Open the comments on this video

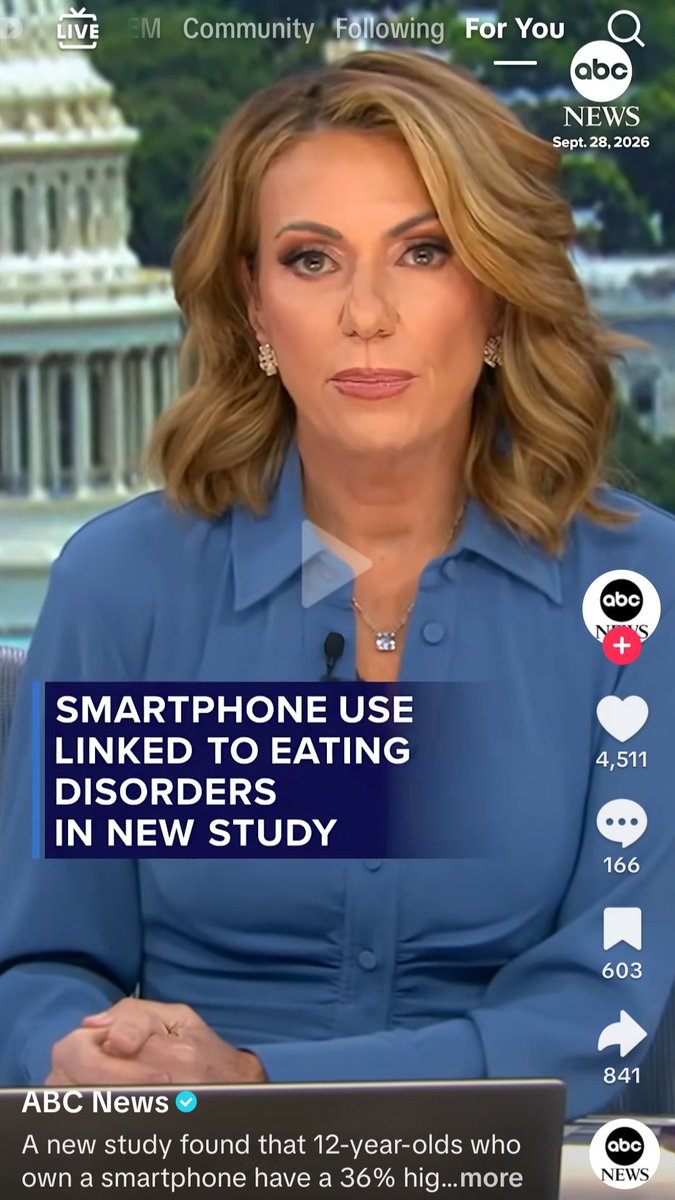coord(622,825)
